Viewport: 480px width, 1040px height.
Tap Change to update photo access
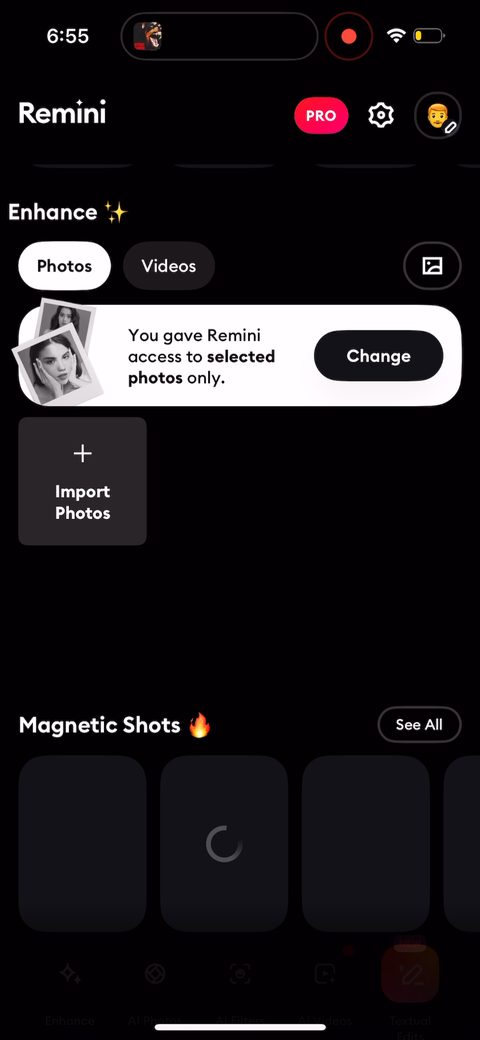point(379,356)
